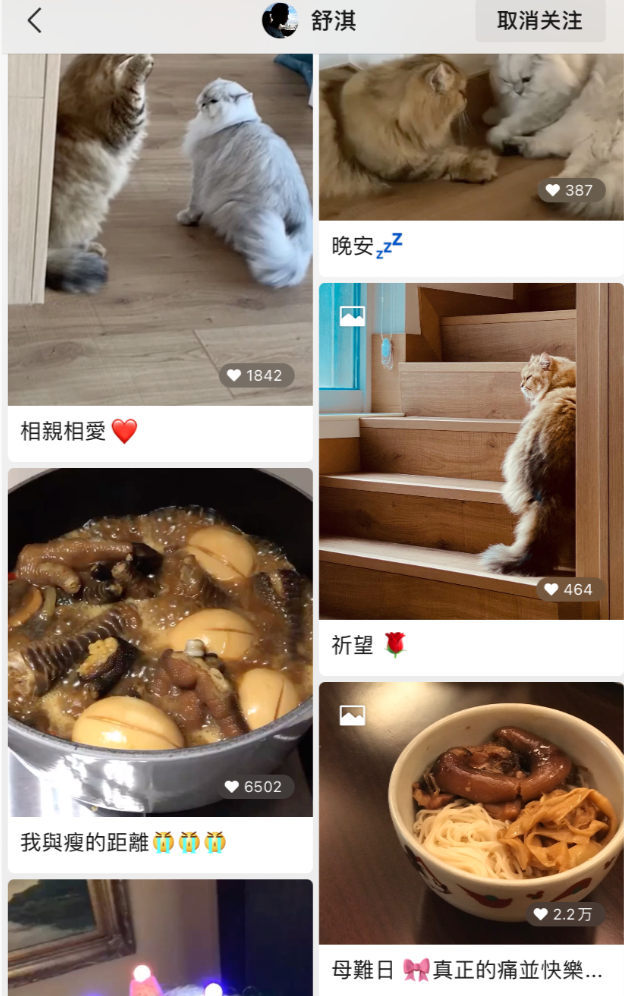The height and width of the screenshot is (996, 624).
Task: Tap the 取消关注 unfollow button
Action: (x=540, y=21)
